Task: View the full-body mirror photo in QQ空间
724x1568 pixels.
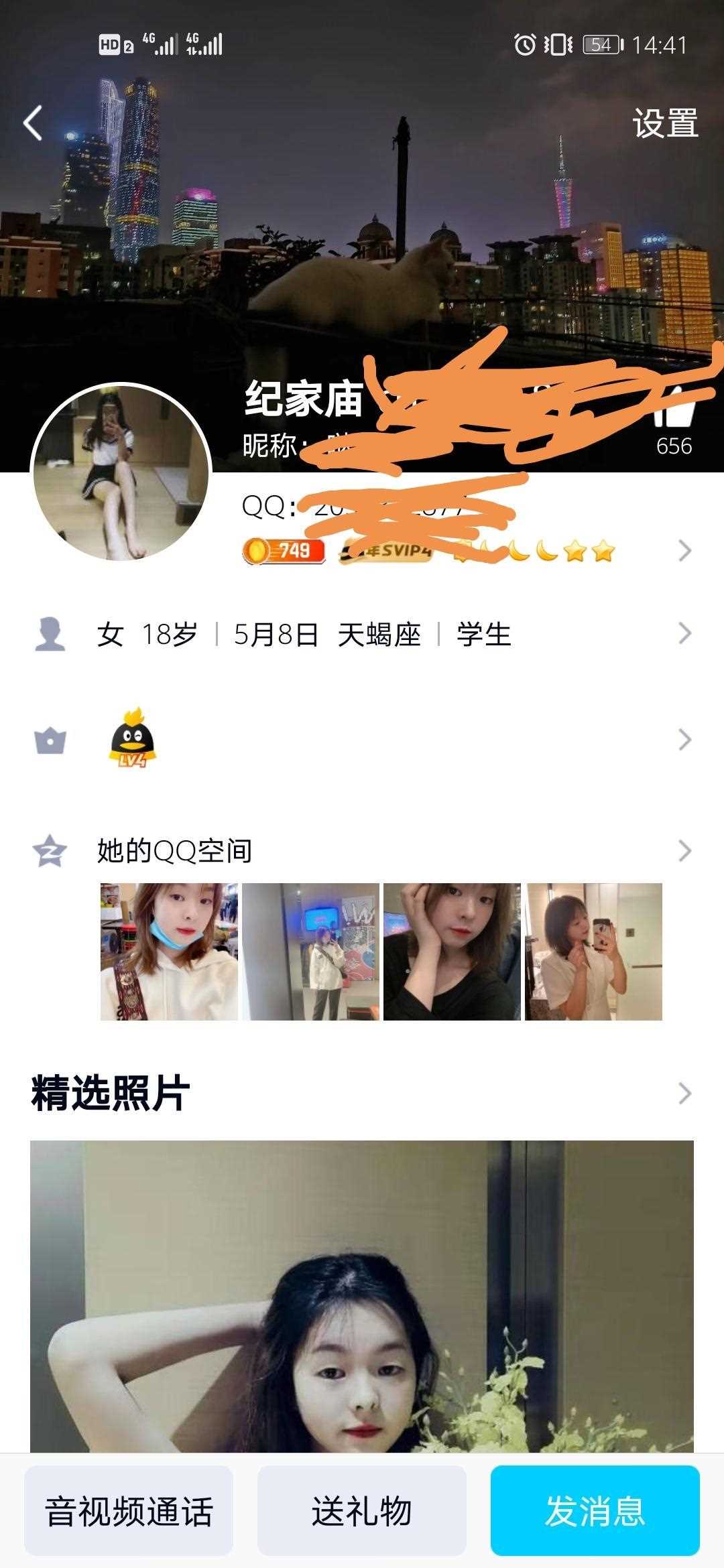Action: coord(310,952)
